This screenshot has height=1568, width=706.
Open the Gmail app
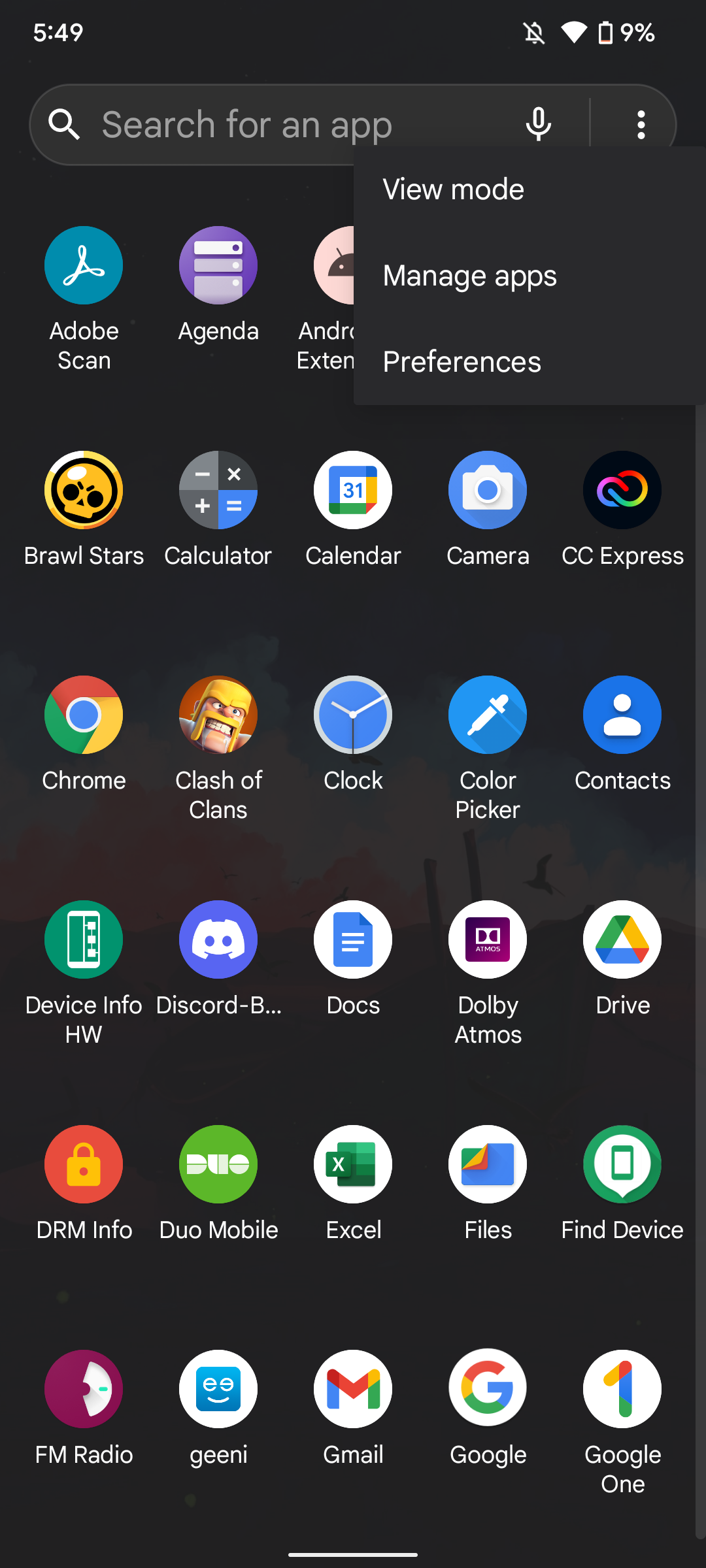click(353, 1390)
